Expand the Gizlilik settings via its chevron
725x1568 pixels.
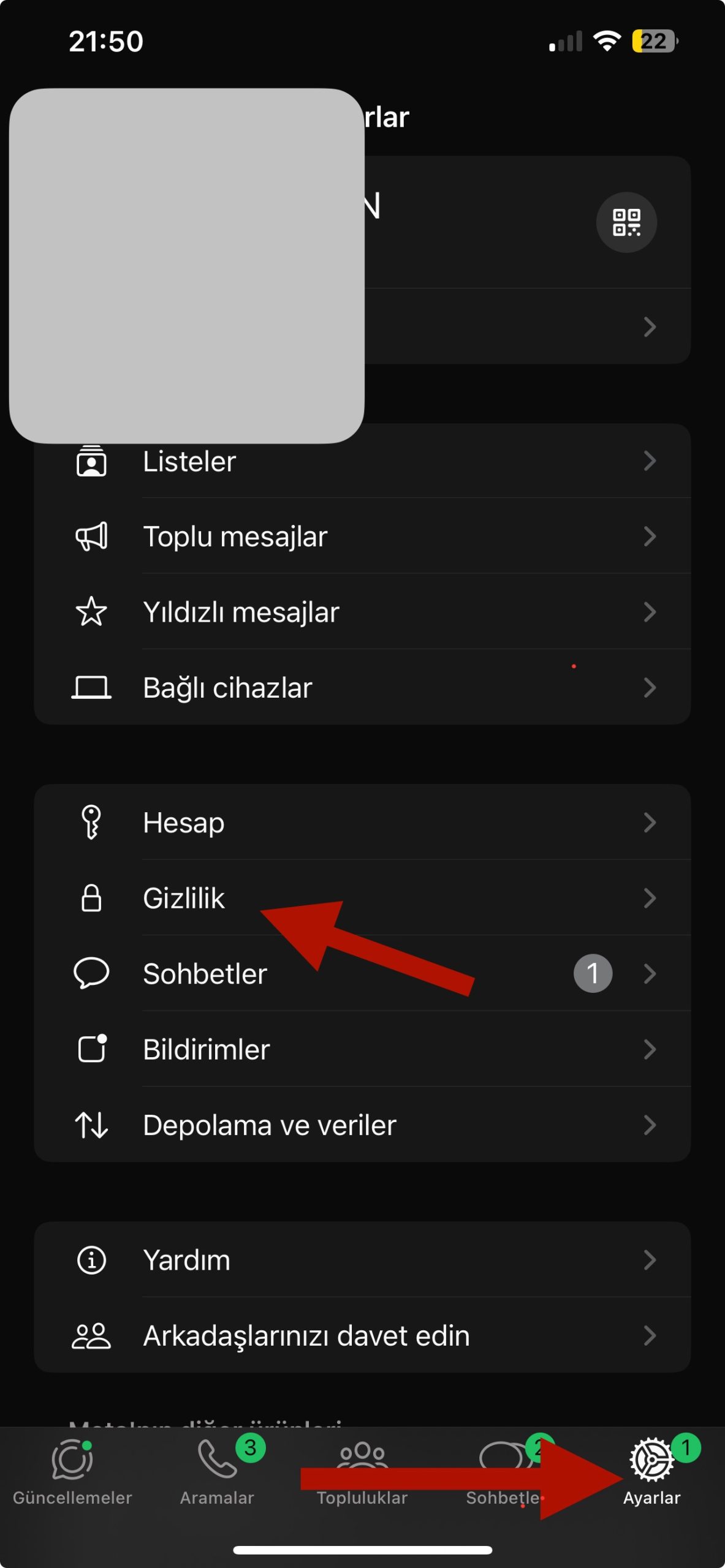click(x=650, y=898)
